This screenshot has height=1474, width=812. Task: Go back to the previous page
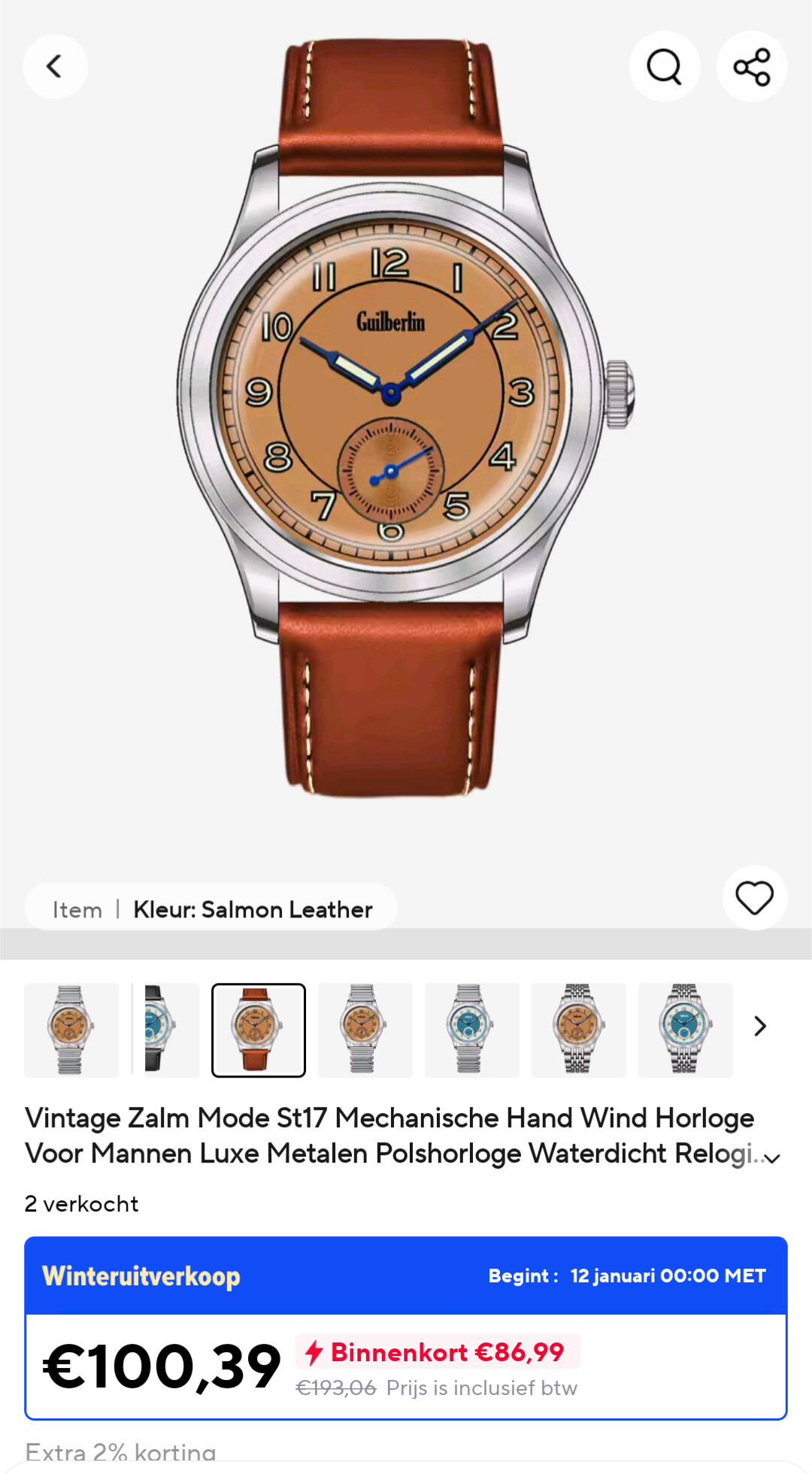[55, 66]
